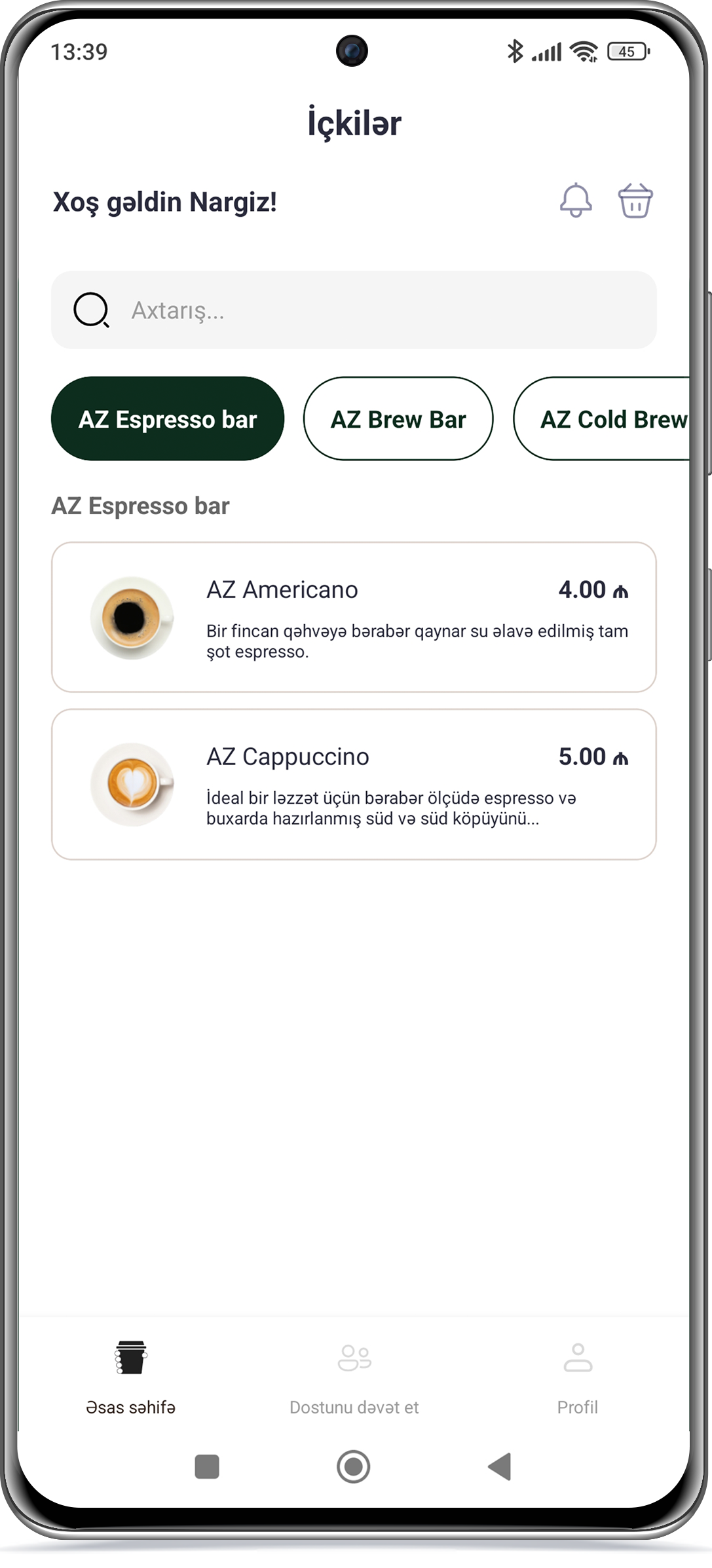Tap the system back button
The height and width of the screenshot is (1568, 712).
[x=500, y=1466]
